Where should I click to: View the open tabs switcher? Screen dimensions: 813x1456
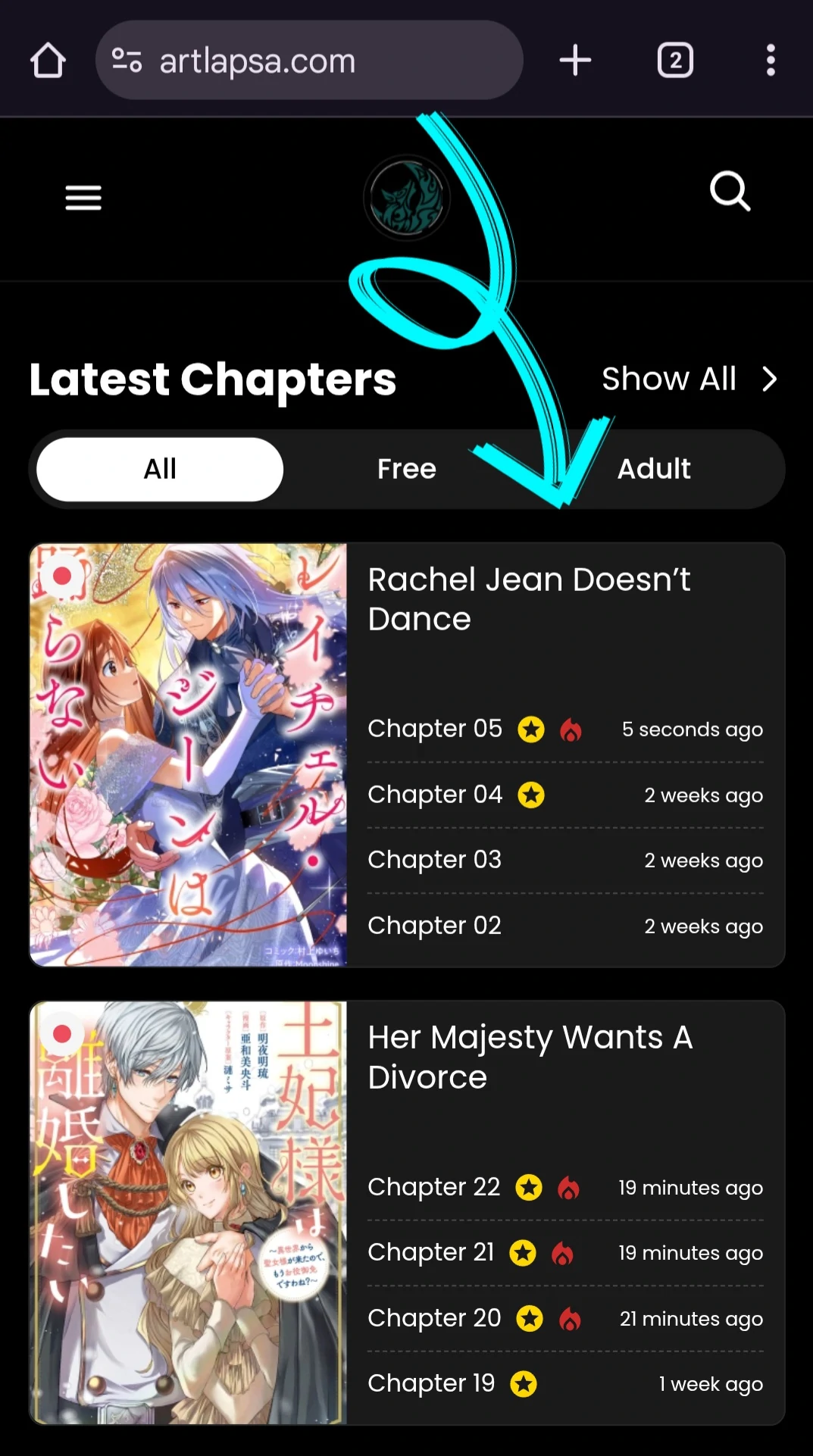click(675, 61)
